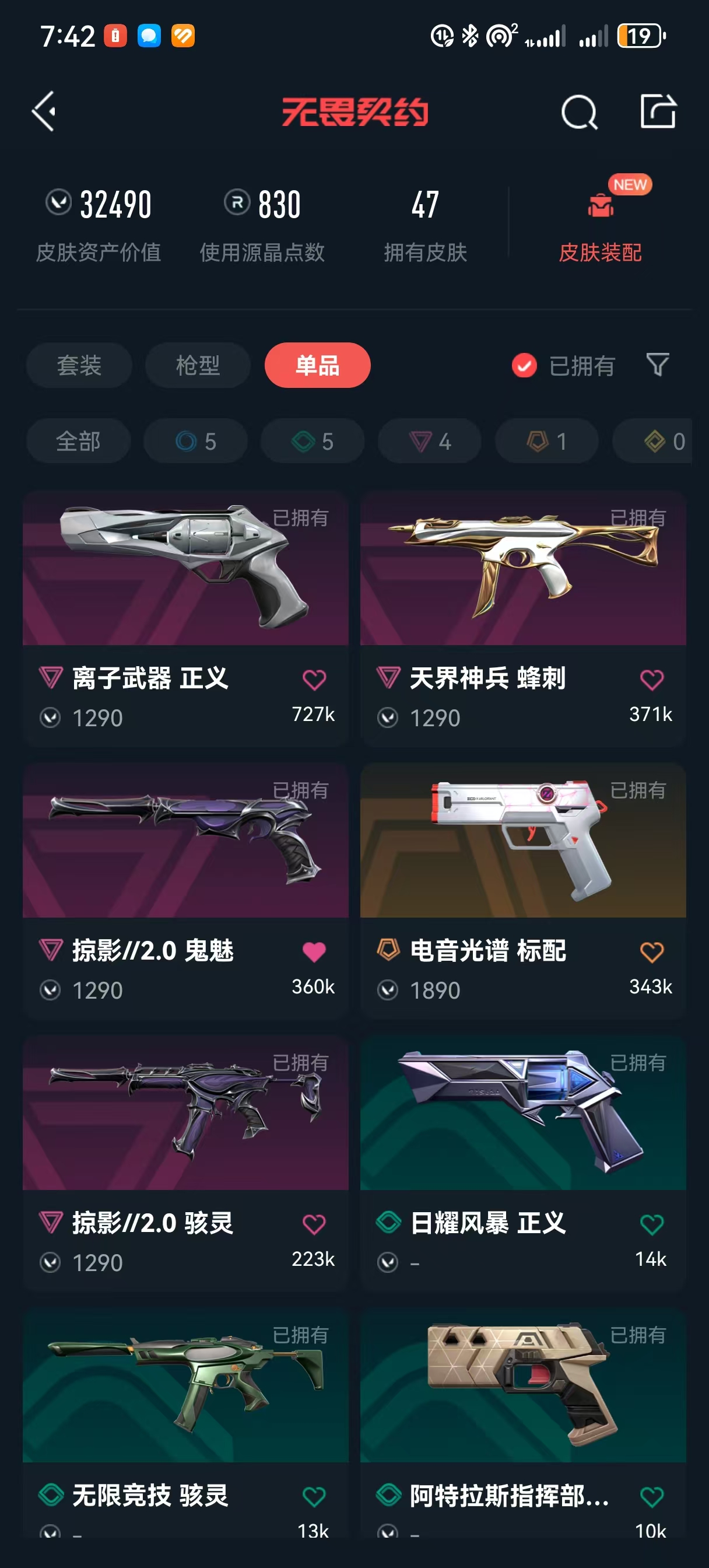
Task: Filter by the pink triangle tier chip
Action: [x=430, y=442]
